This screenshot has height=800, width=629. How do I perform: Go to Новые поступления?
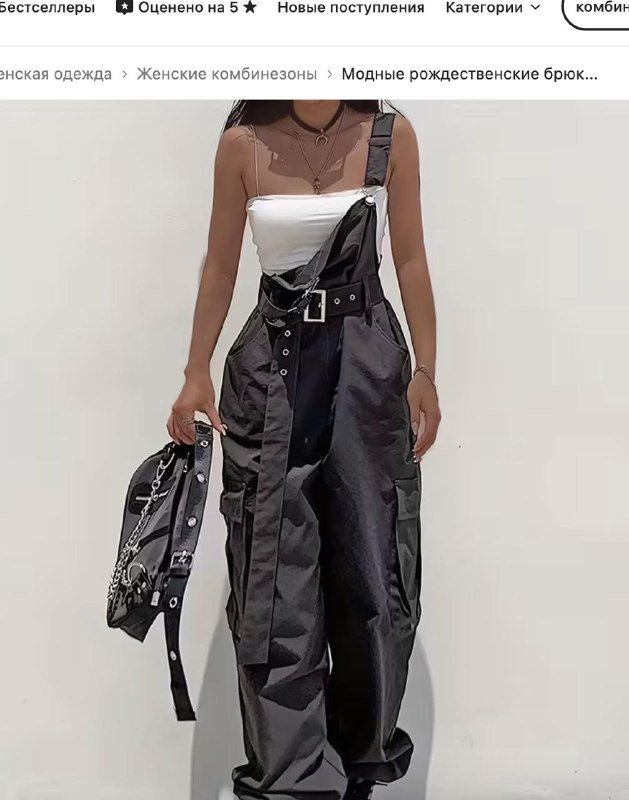pyautogui.click(x=350, y=8)
